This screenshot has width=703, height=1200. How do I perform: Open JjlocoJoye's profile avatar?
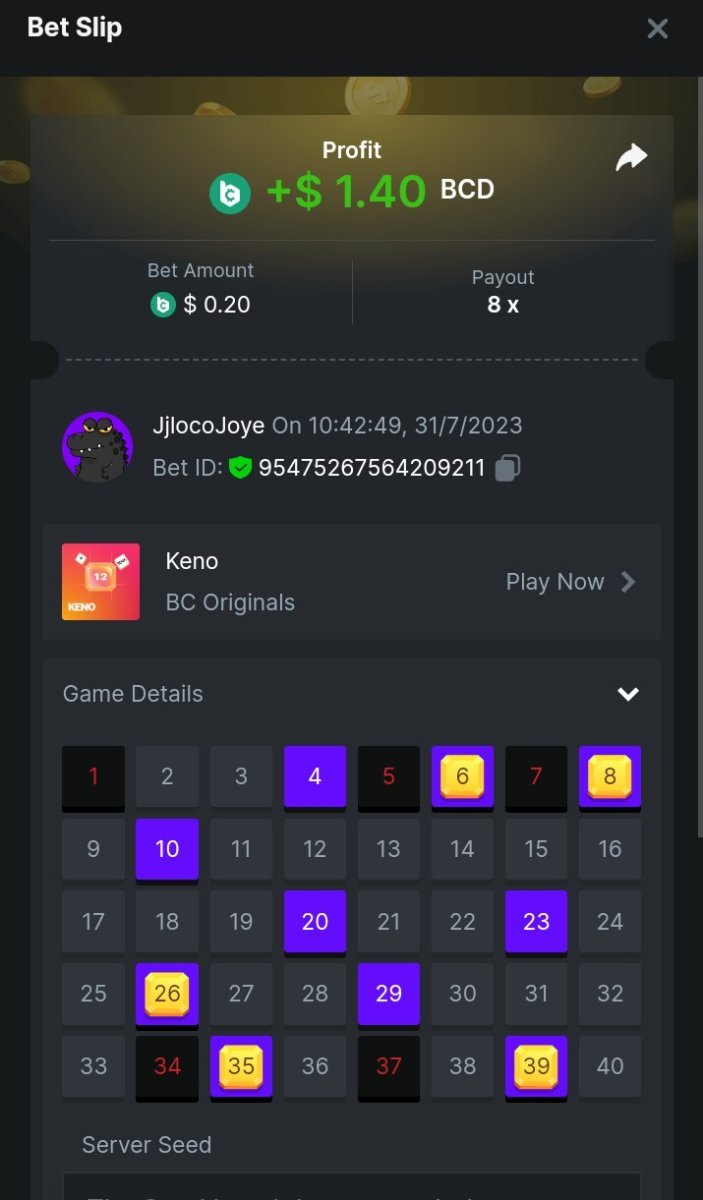(x=97, y=447)
